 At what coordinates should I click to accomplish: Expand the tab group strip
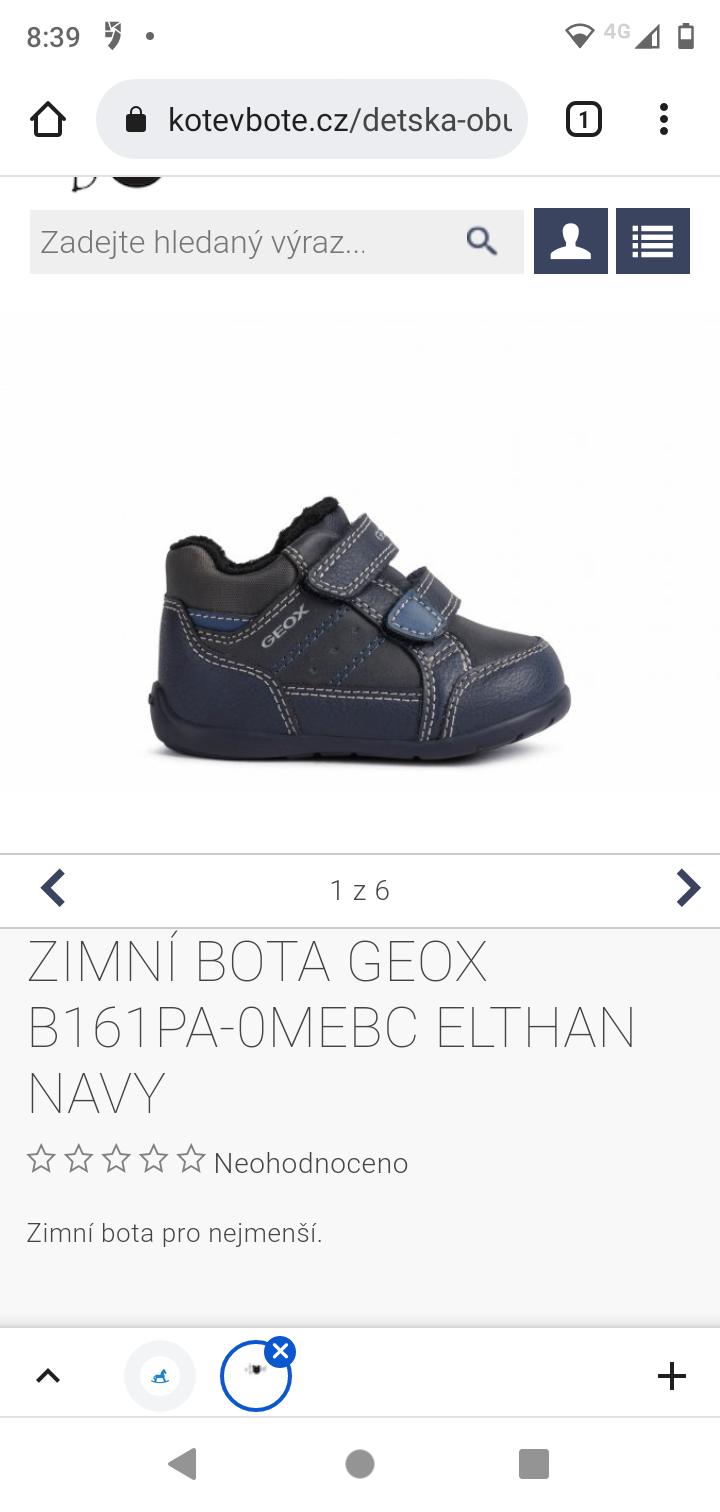(x=48, y=1376)
